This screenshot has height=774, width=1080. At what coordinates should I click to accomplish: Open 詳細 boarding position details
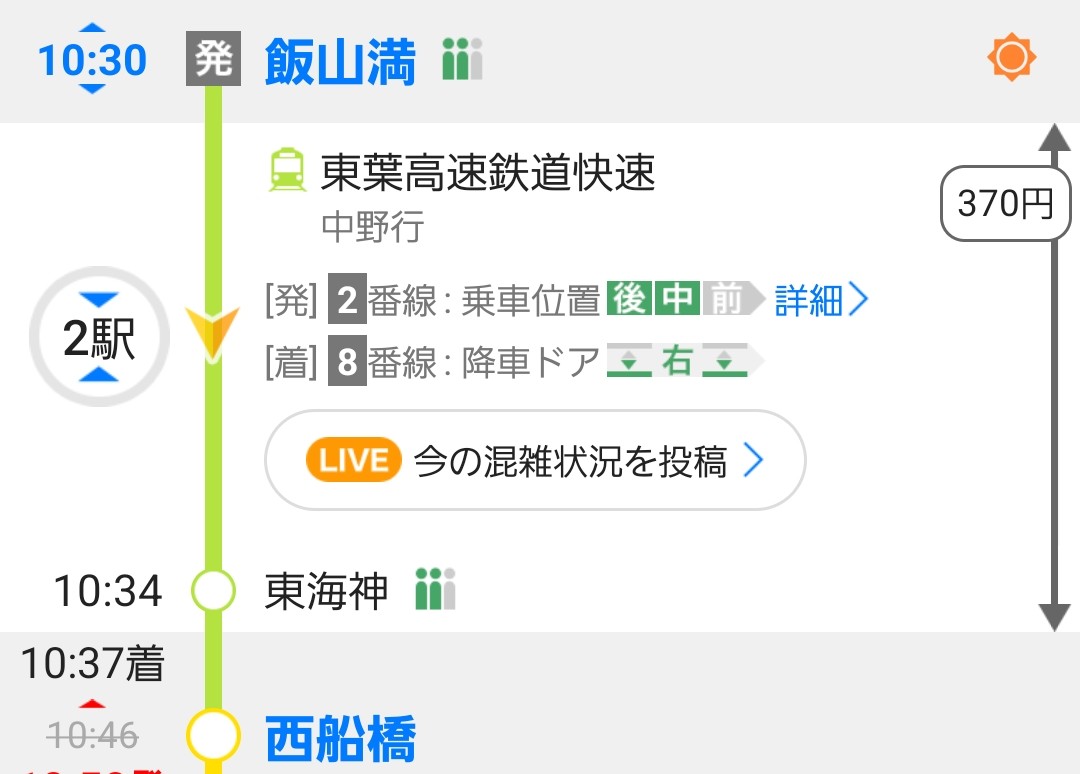(820, 301)
